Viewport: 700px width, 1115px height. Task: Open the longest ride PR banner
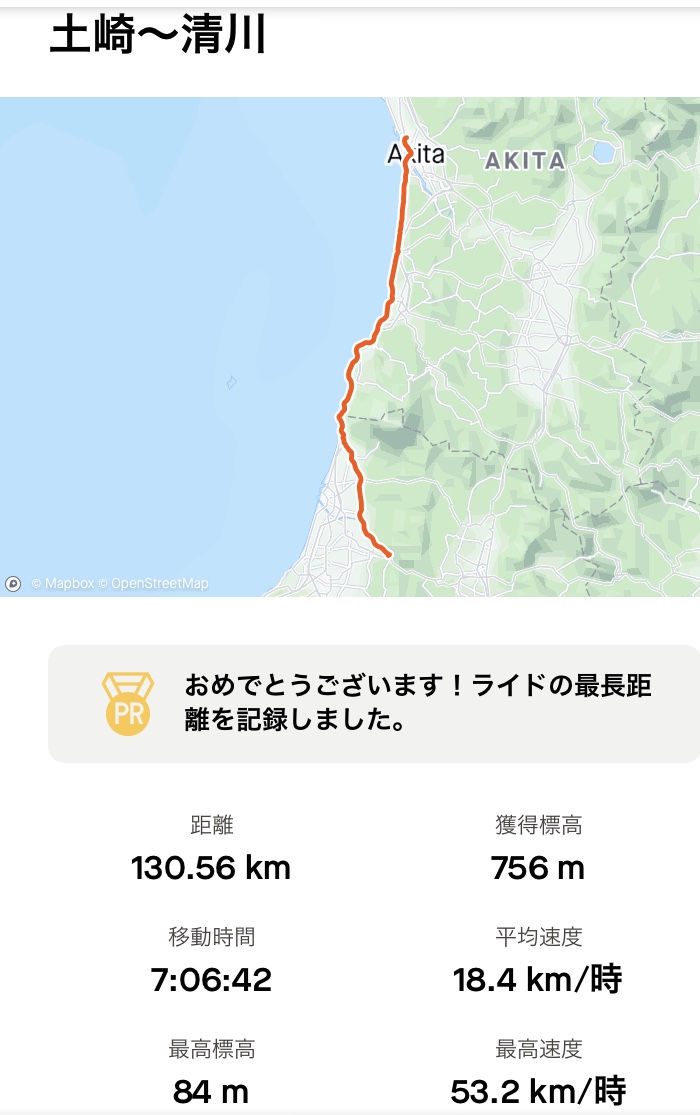(x=374, y=703)
